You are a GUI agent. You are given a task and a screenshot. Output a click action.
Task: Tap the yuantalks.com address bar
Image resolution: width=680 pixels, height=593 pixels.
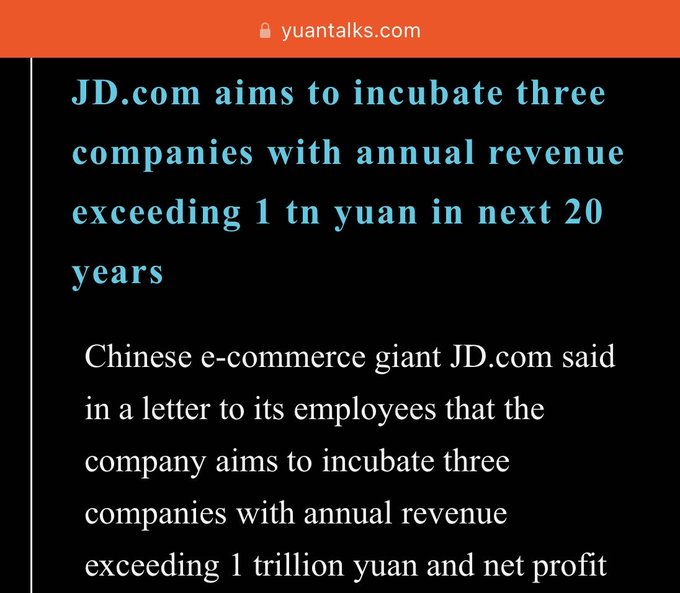pyautogui.click(x=340, y=30)
